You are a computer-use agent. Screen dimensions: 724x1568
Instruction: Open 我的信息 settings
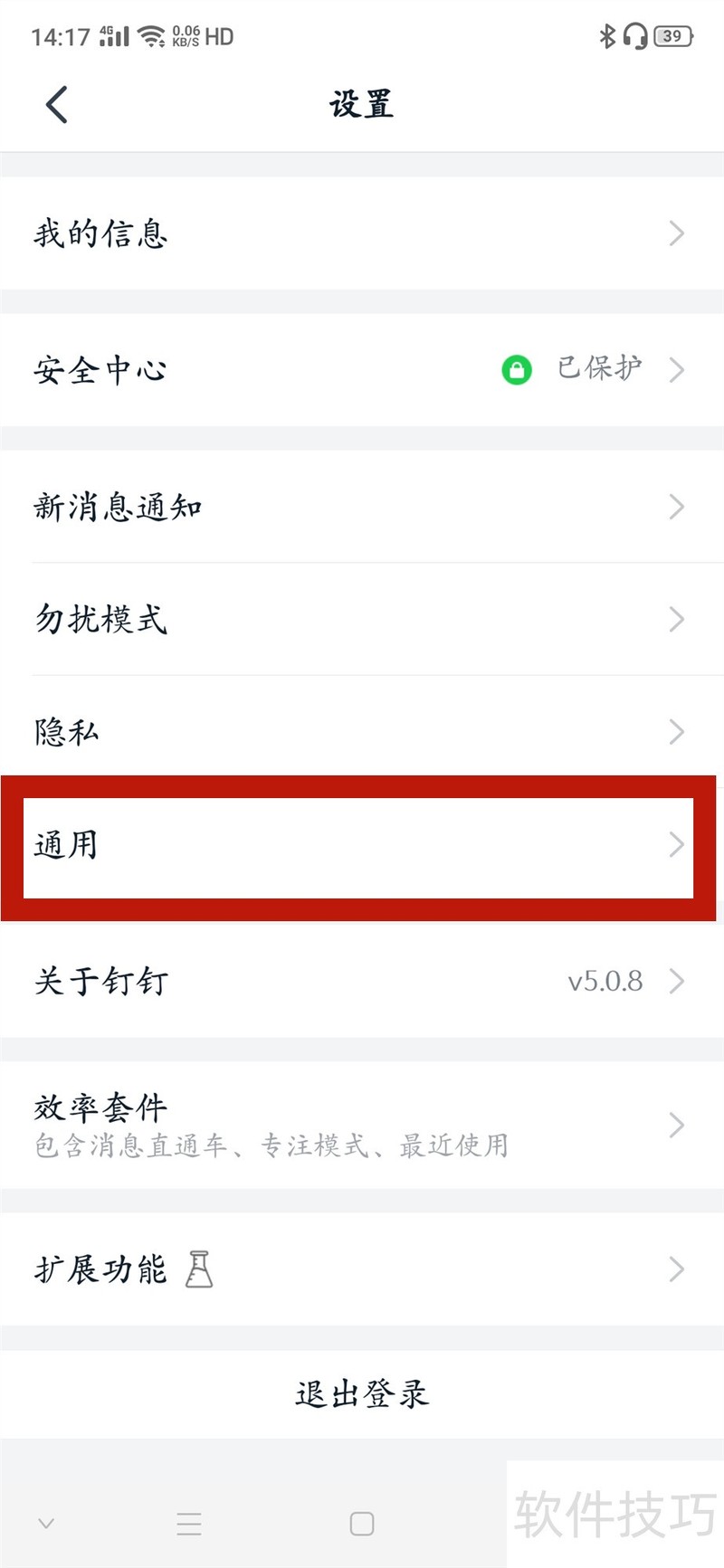[x=362, y=233]
